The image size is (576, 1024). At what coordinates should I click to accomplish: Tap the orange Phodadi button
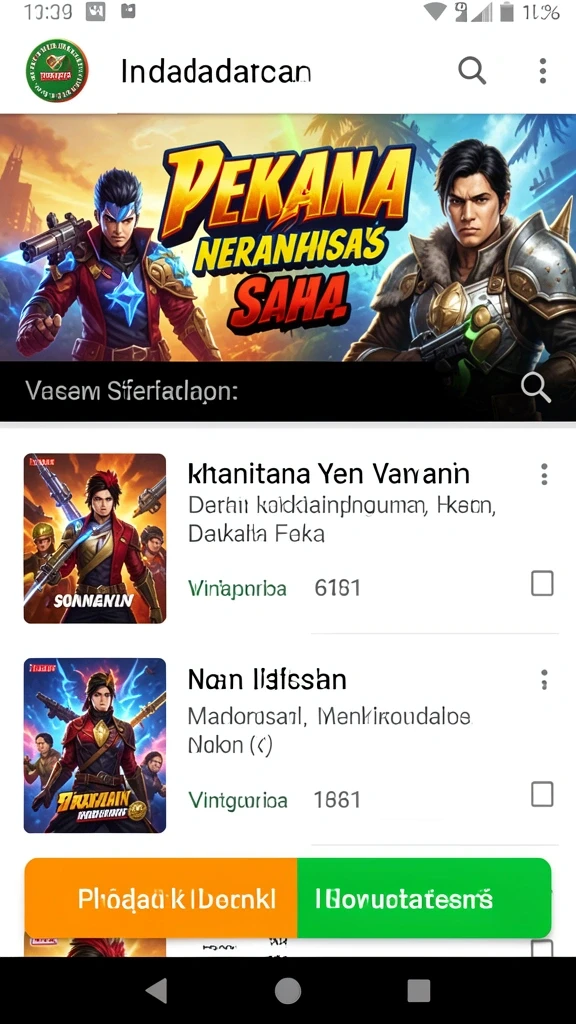(161, 898)
